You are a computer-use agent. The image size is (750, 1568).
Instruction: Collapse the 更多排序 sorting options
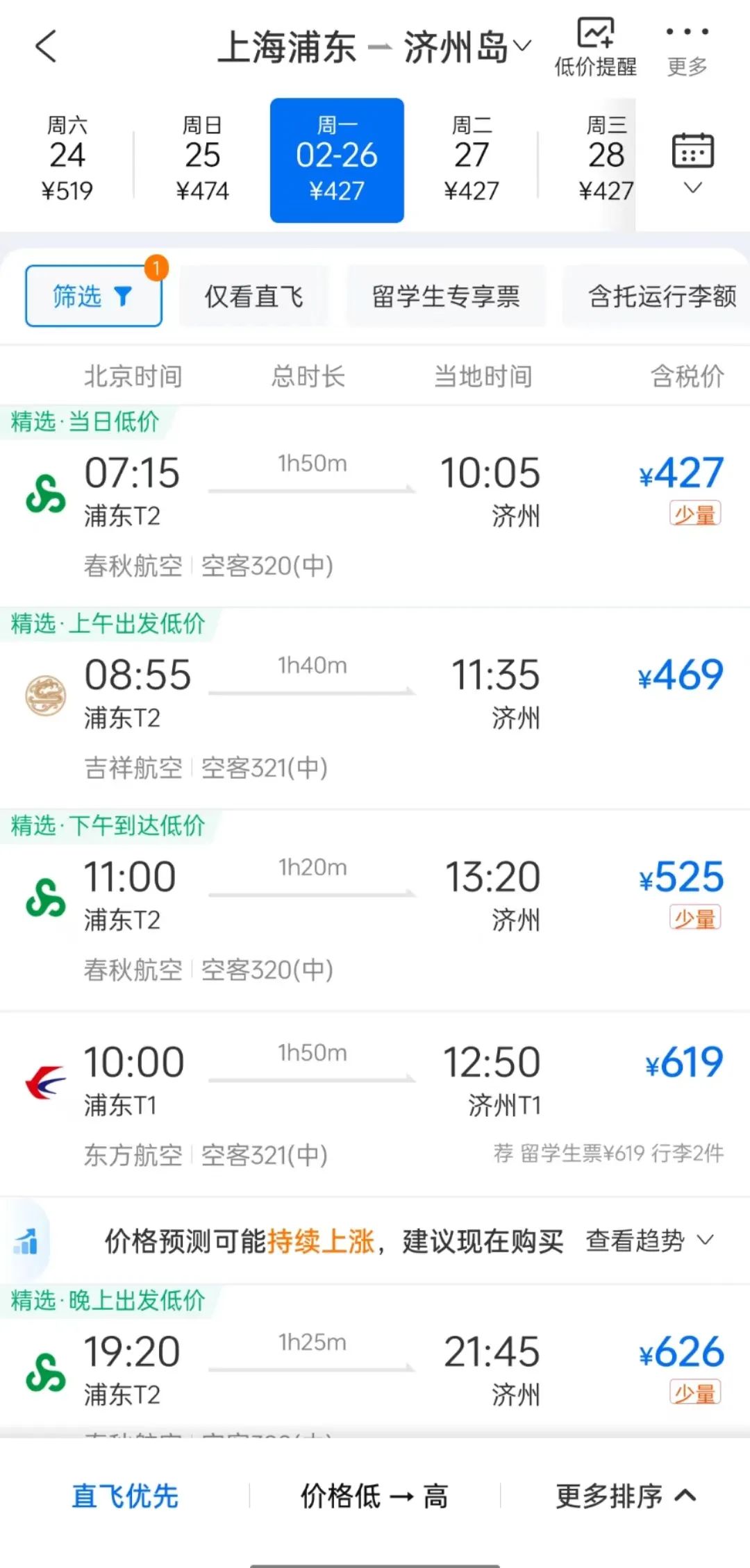[625, 1497]
